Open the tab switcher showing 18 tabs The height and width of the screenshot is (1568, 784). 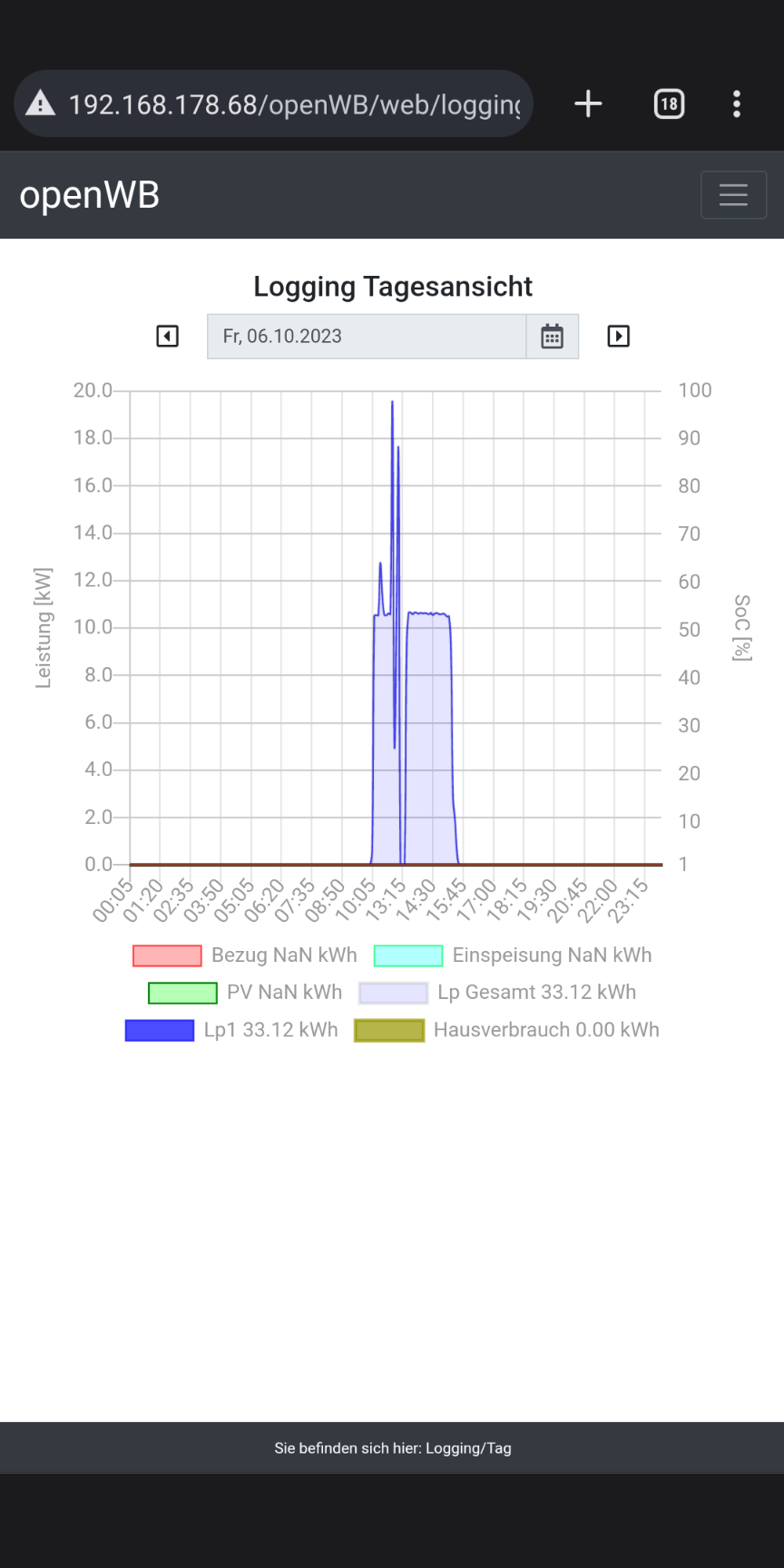[x=669, y=103]
